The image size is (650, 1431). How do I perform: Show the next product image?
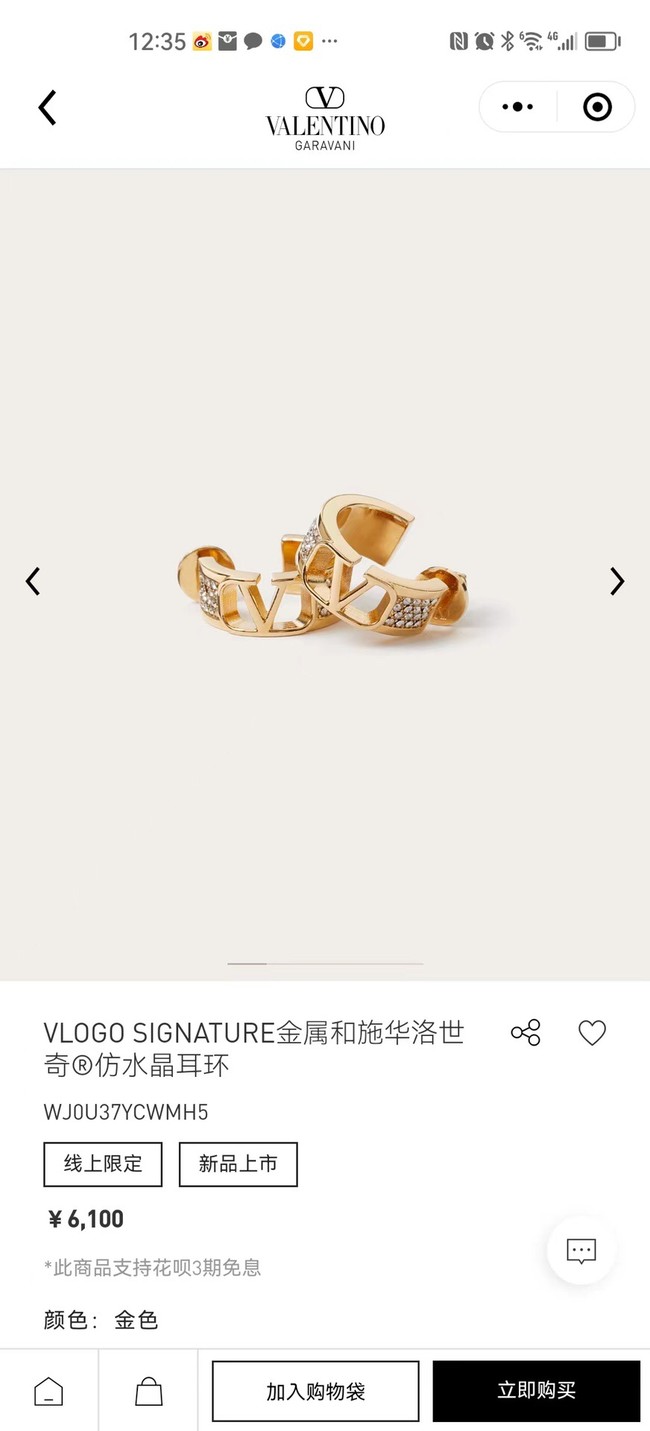click(617, 581)
